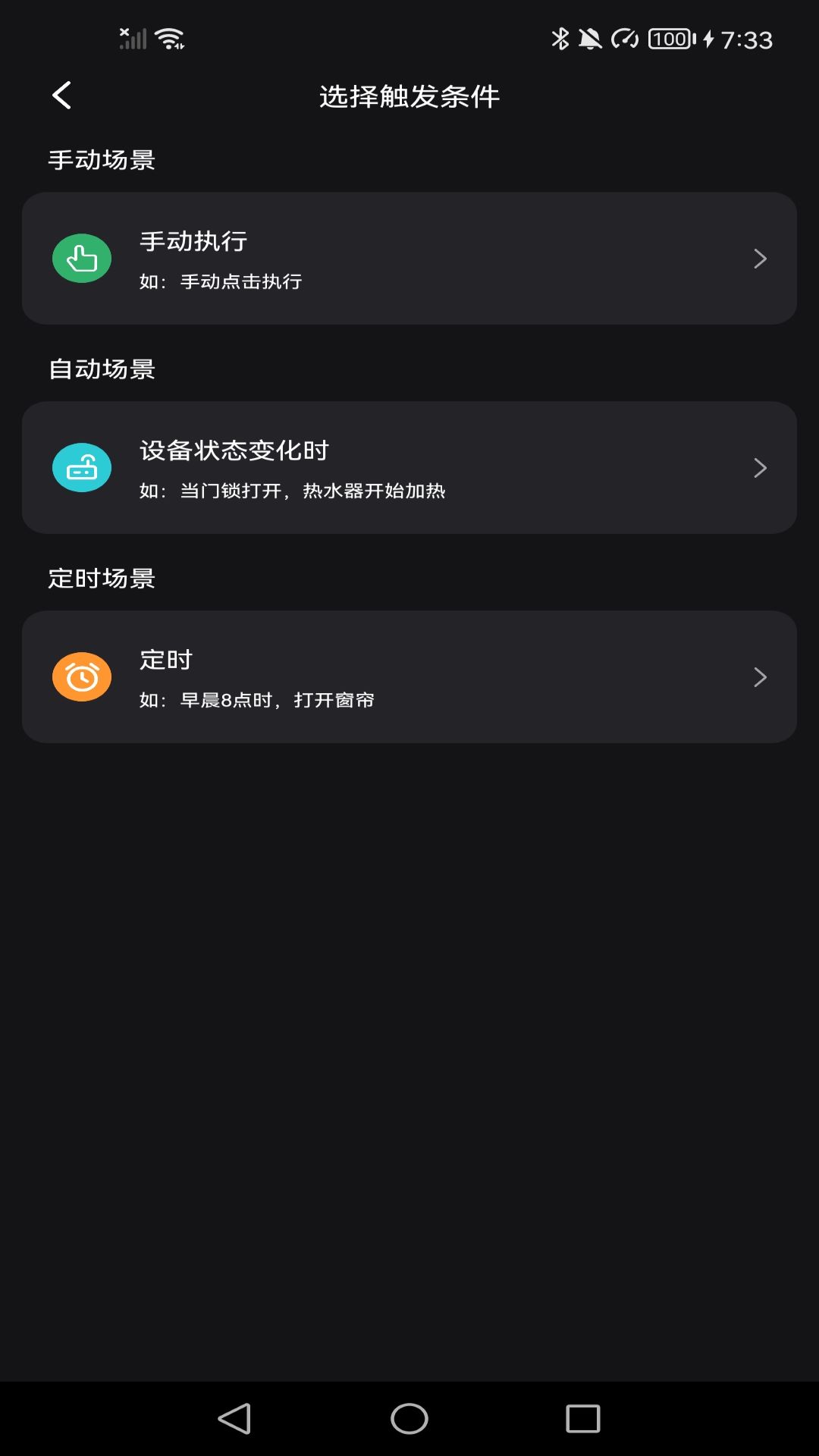Screen dimensions: 819x1456
Task: Expand the 手动执行 option via its chevron
Action: [x=760, y=258]
